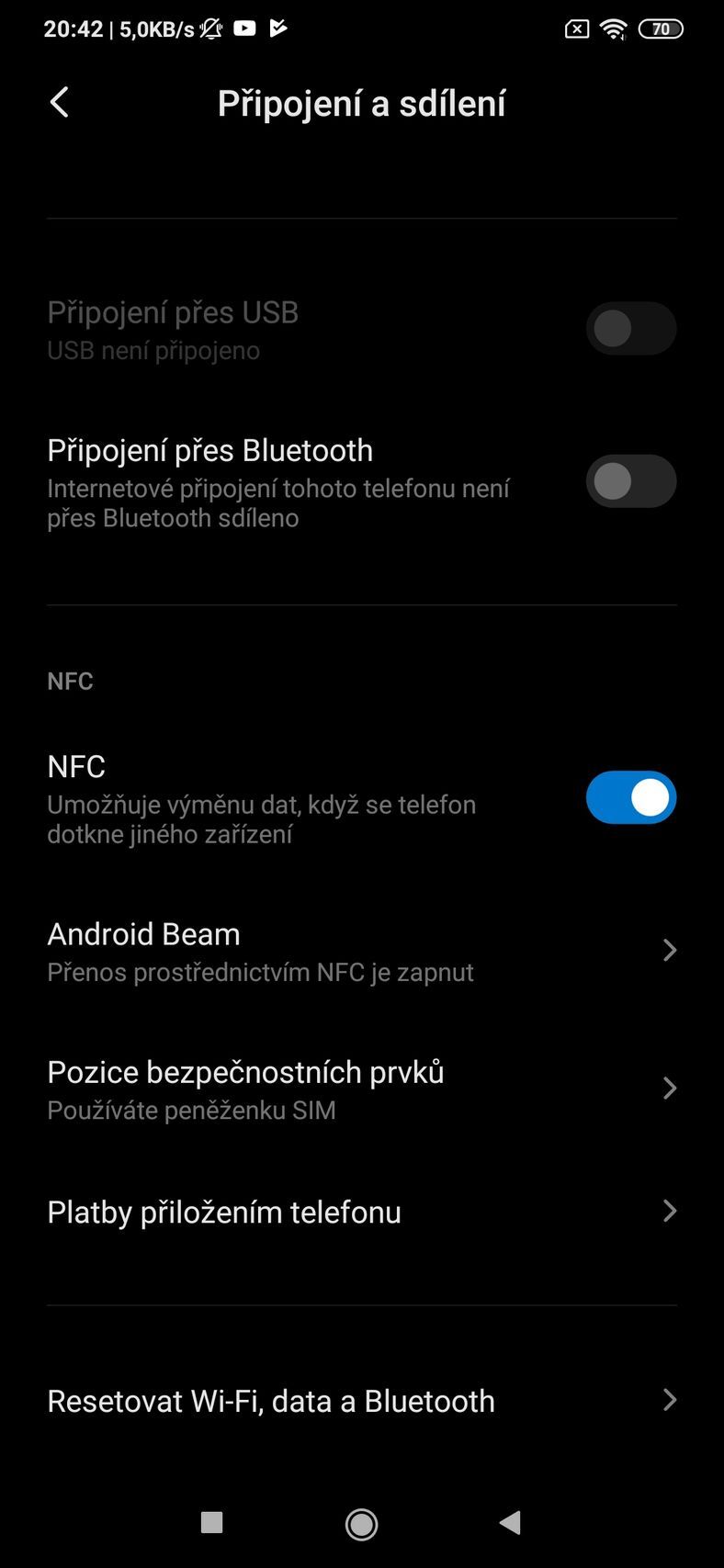
Task: Select the NFC section header
Action: [70, 681]
